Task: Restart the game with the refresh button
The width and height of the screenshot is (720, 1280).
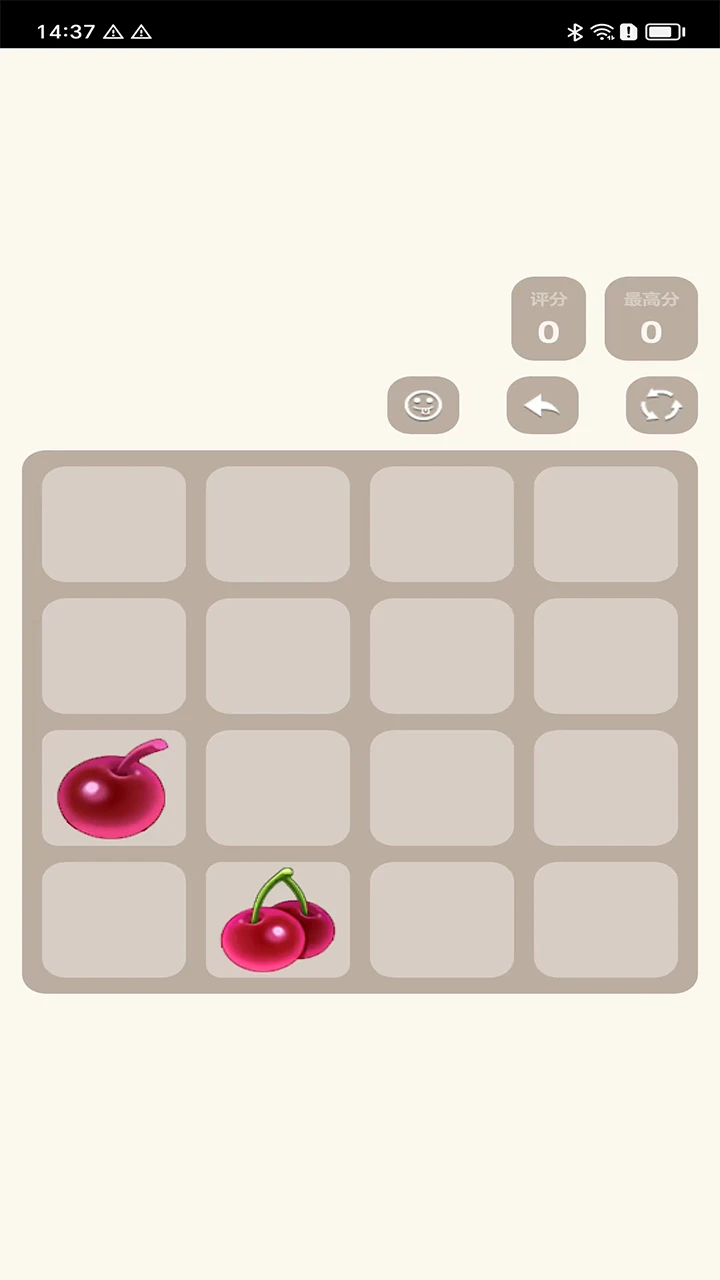Action: 661,405
